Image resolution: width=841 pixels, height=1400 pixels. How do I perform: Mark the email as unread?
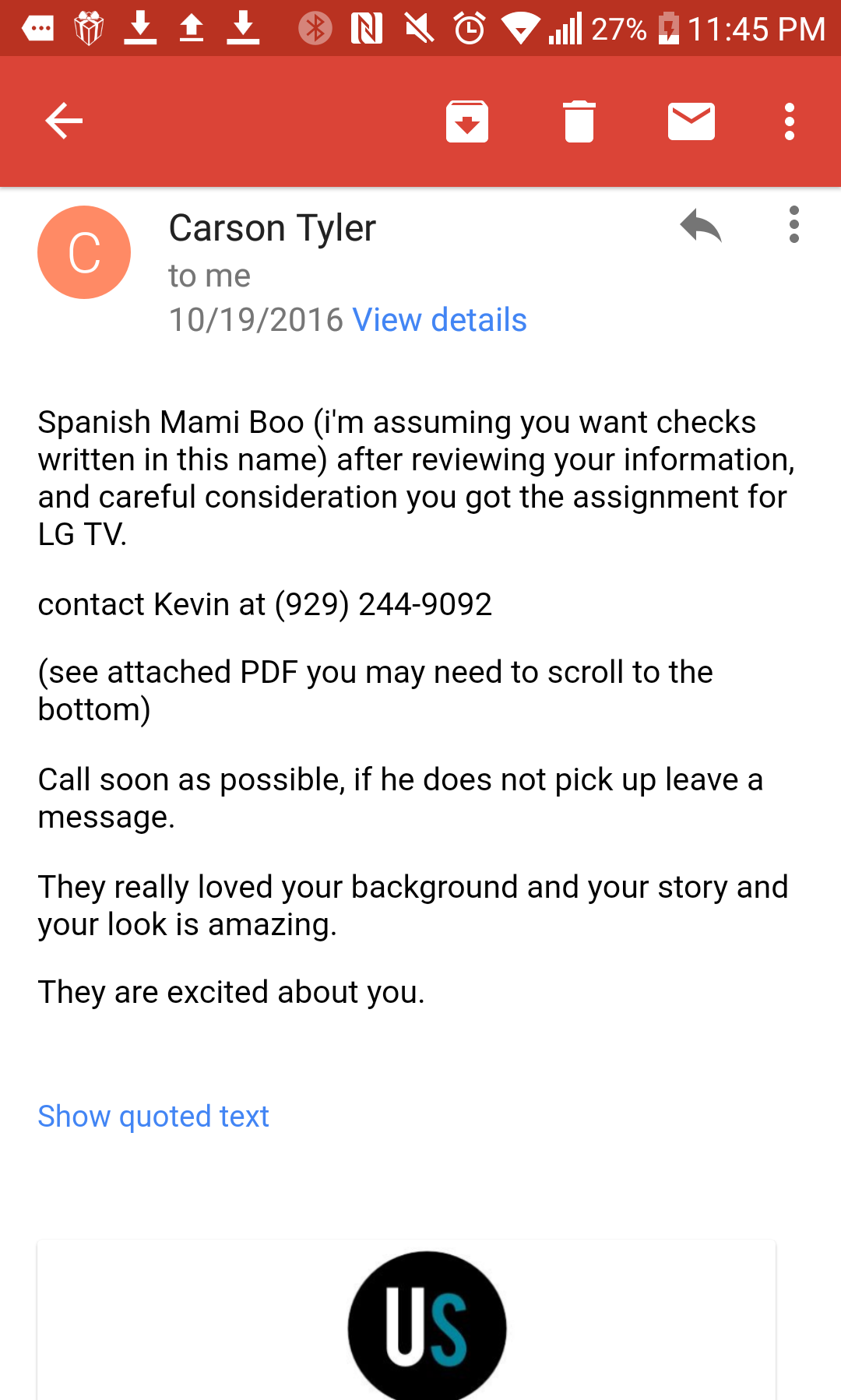click(x=691, y=121)
